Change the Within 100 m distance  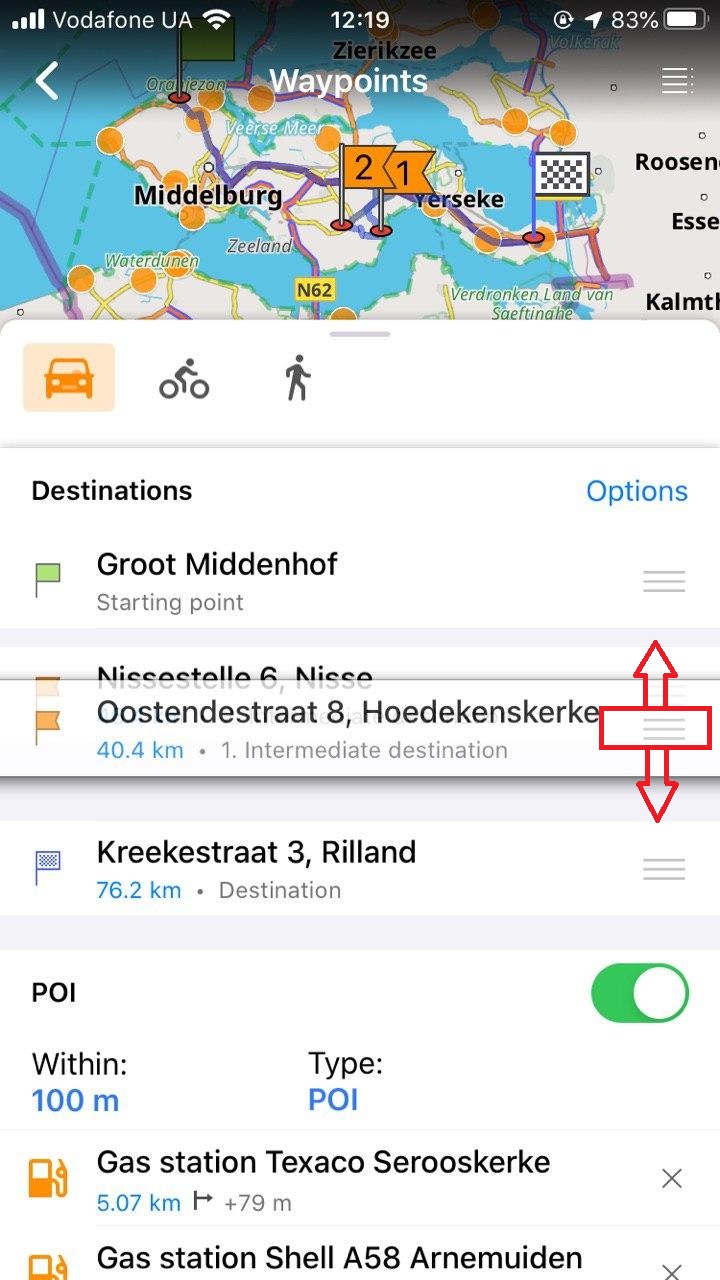coord(76,1100)
